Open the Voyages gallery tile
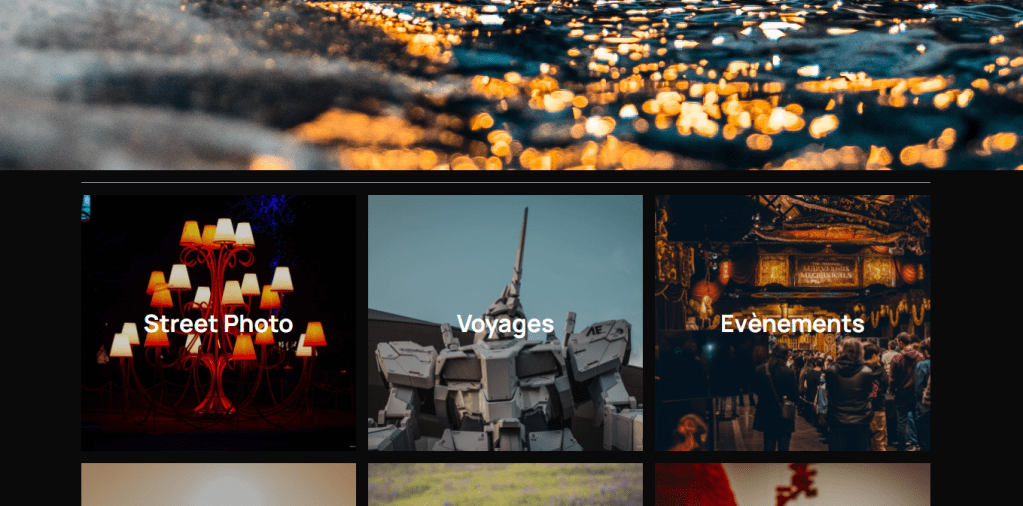 (x=505, y=323)
